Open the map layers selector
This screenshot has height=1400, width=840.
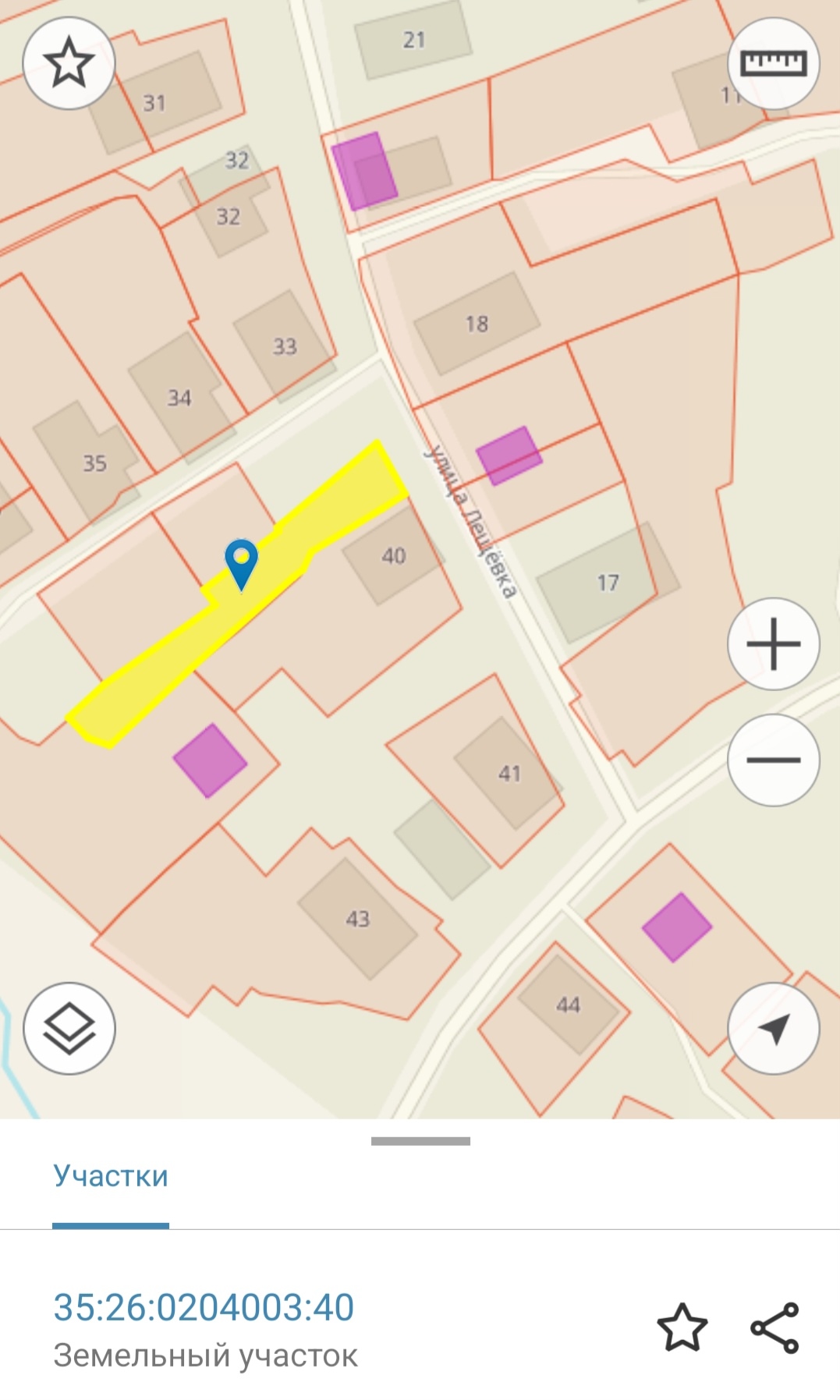[69, 1028]
